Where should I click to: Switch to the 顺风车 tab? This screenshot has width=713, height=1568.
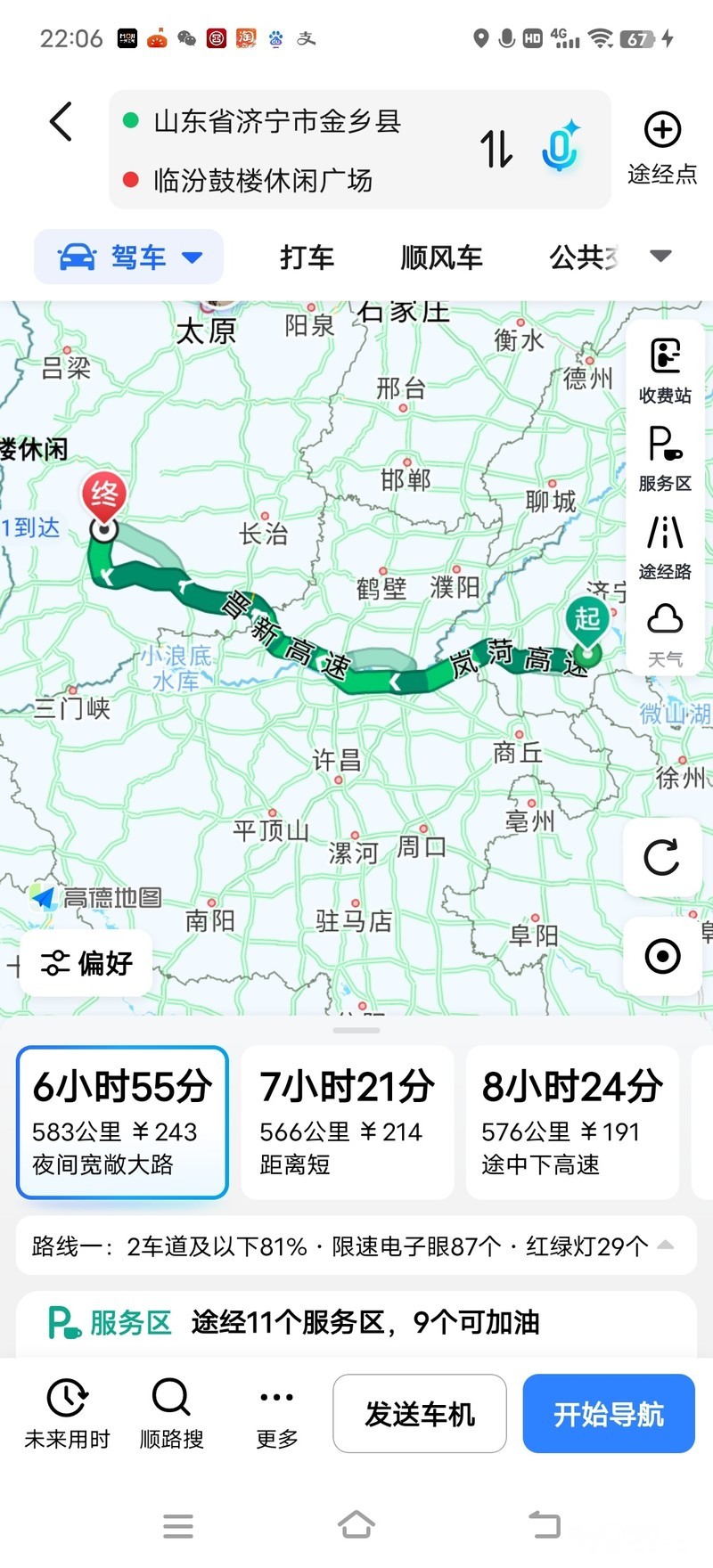441,257
